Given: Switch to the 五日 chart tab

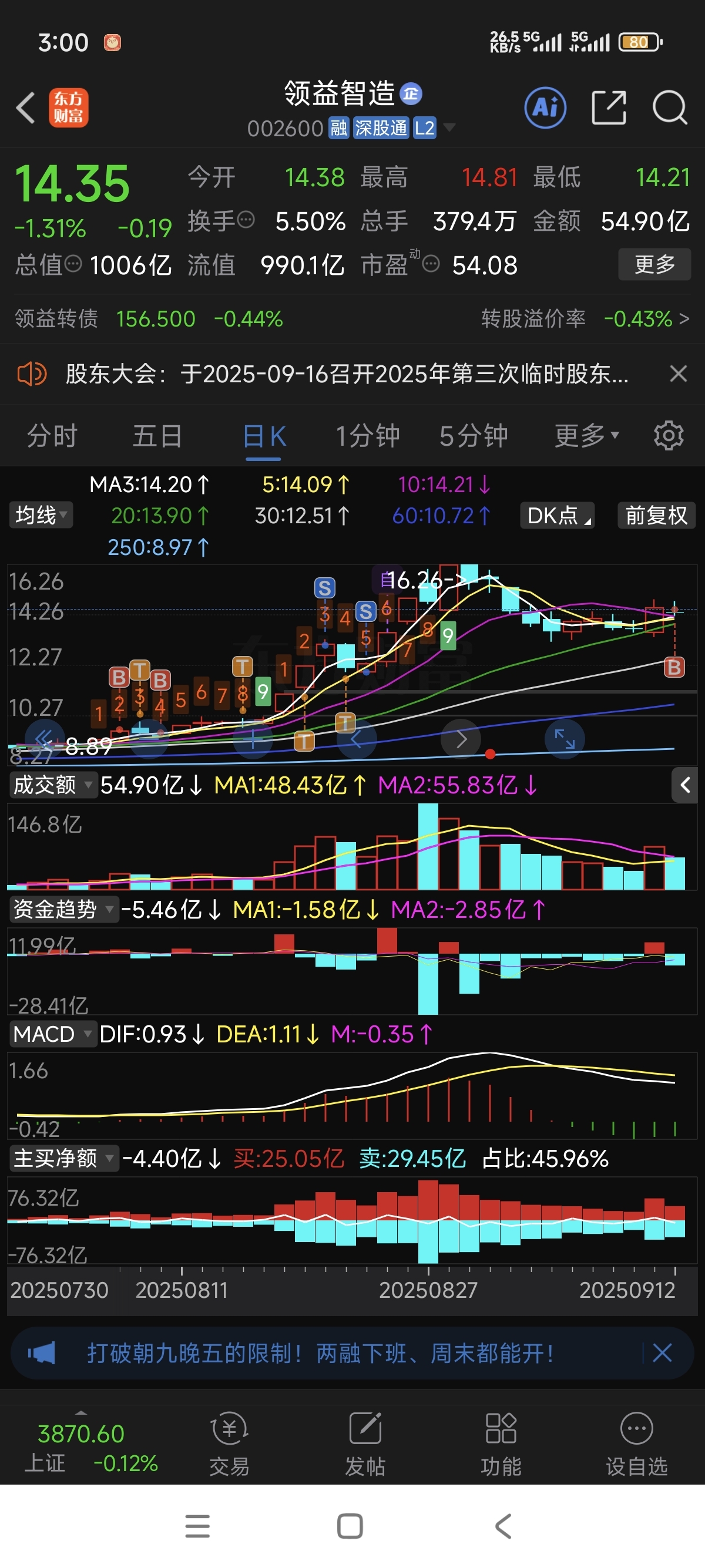Looking at the screenshot, I should pyautogui.click(x=157, y=436).
